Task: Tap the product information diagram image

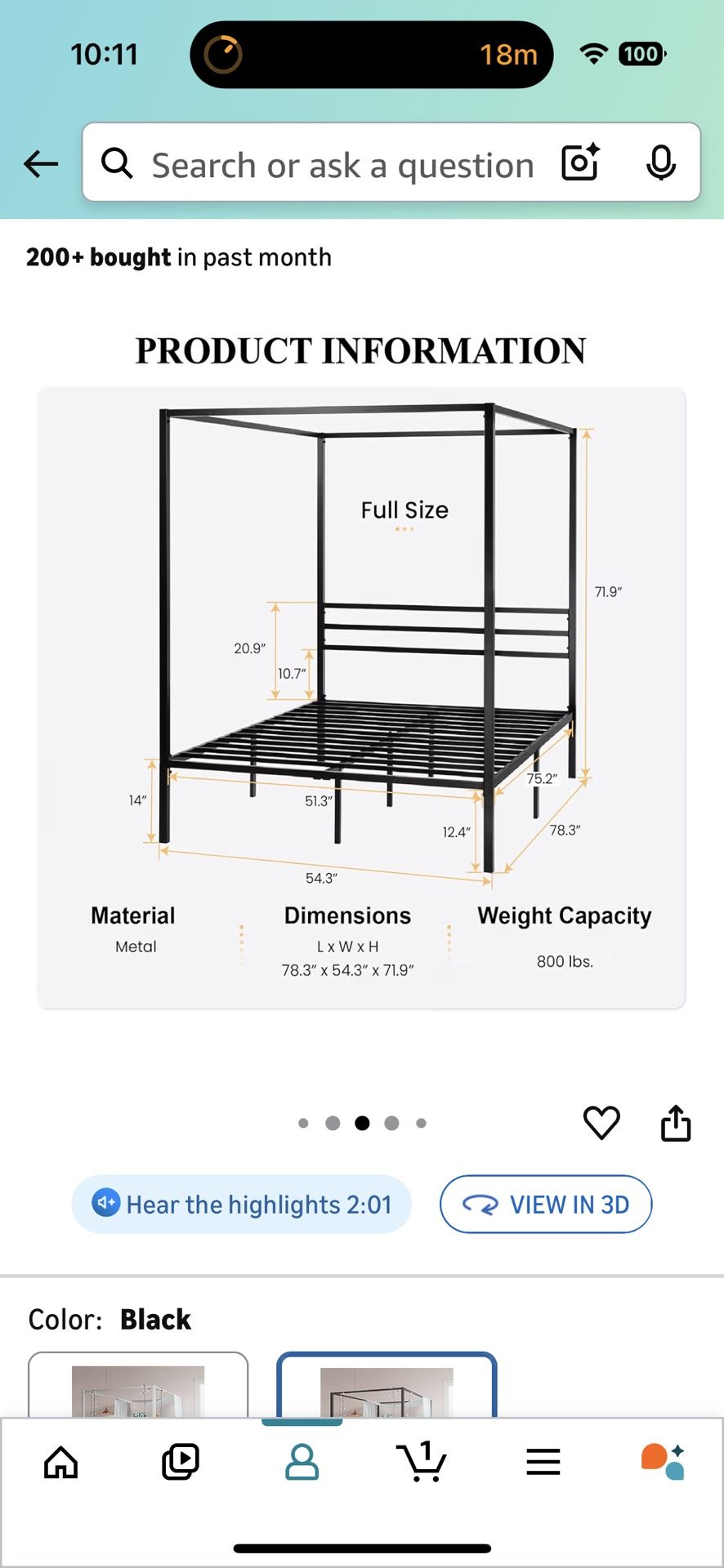Action: point(362,694)
